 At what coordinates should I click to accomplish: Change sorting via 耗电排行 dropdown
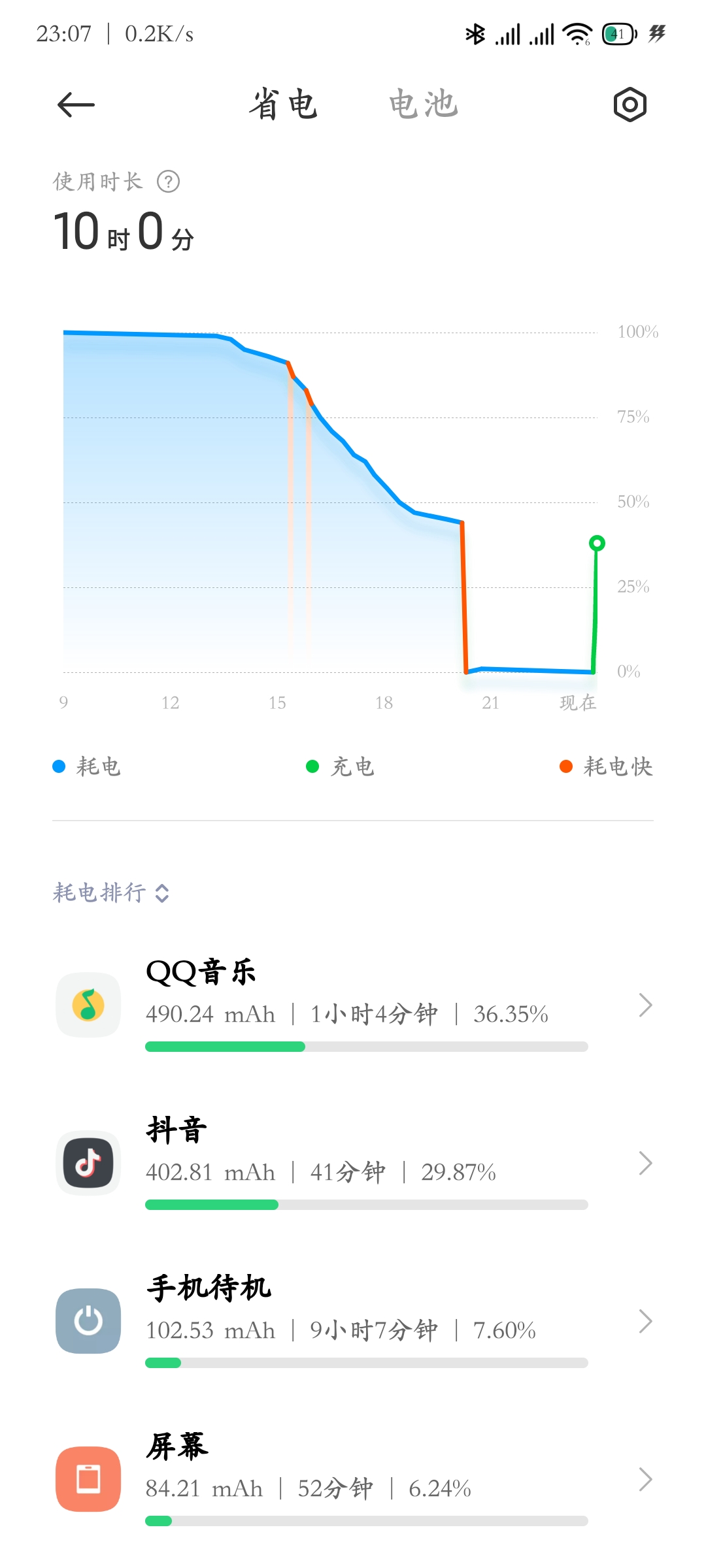(111, 892)
